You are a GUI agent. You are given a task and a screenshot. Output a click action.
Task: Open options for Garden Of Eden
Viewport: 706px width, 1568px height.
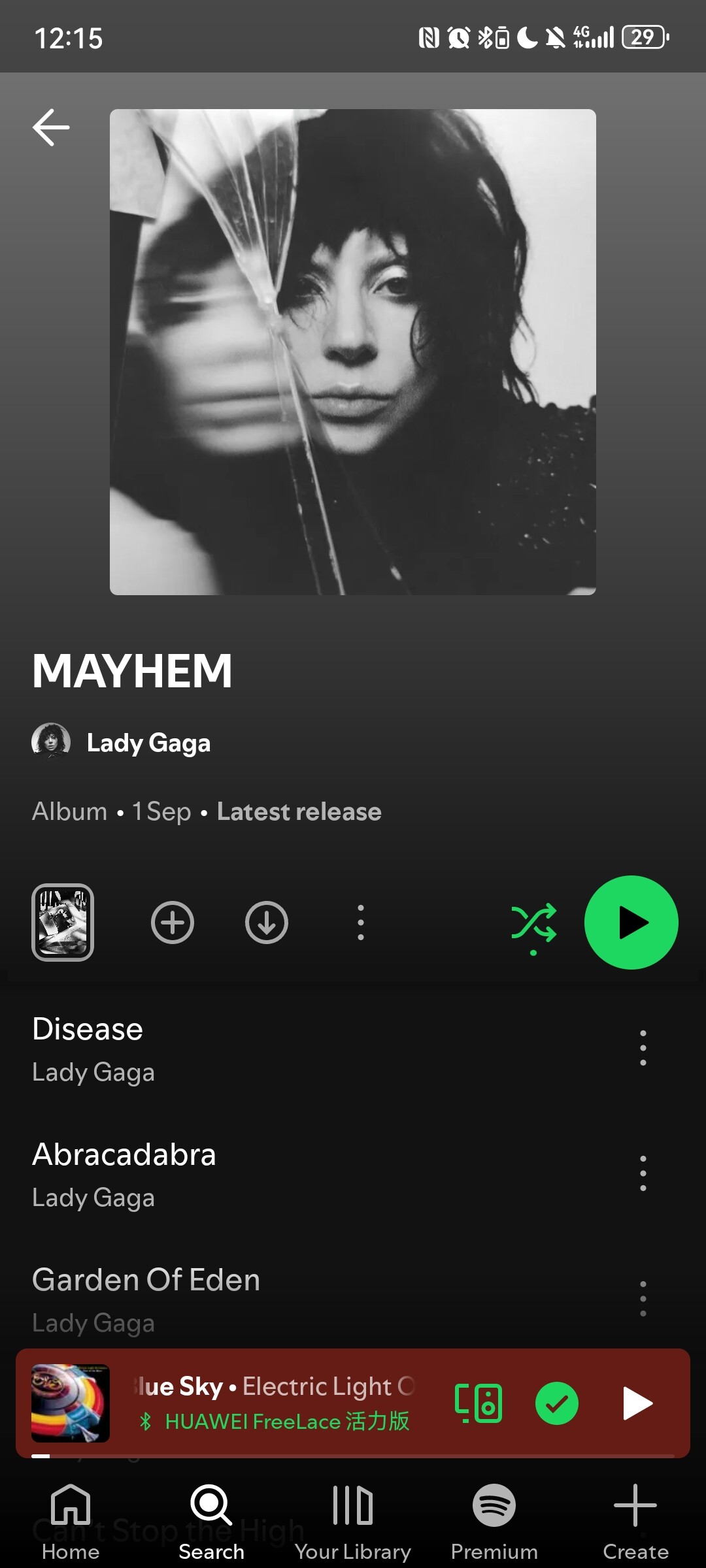[x=643, y=1298]
